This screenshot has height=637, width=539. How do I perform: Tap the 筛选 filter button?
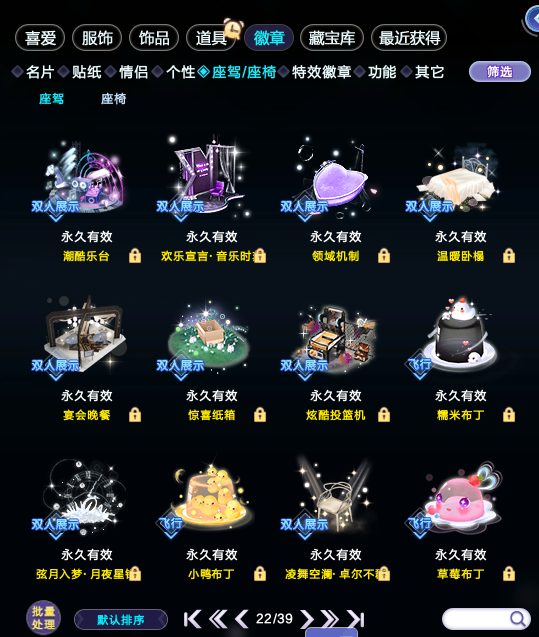pyautogui.click(x=500, y=72)
